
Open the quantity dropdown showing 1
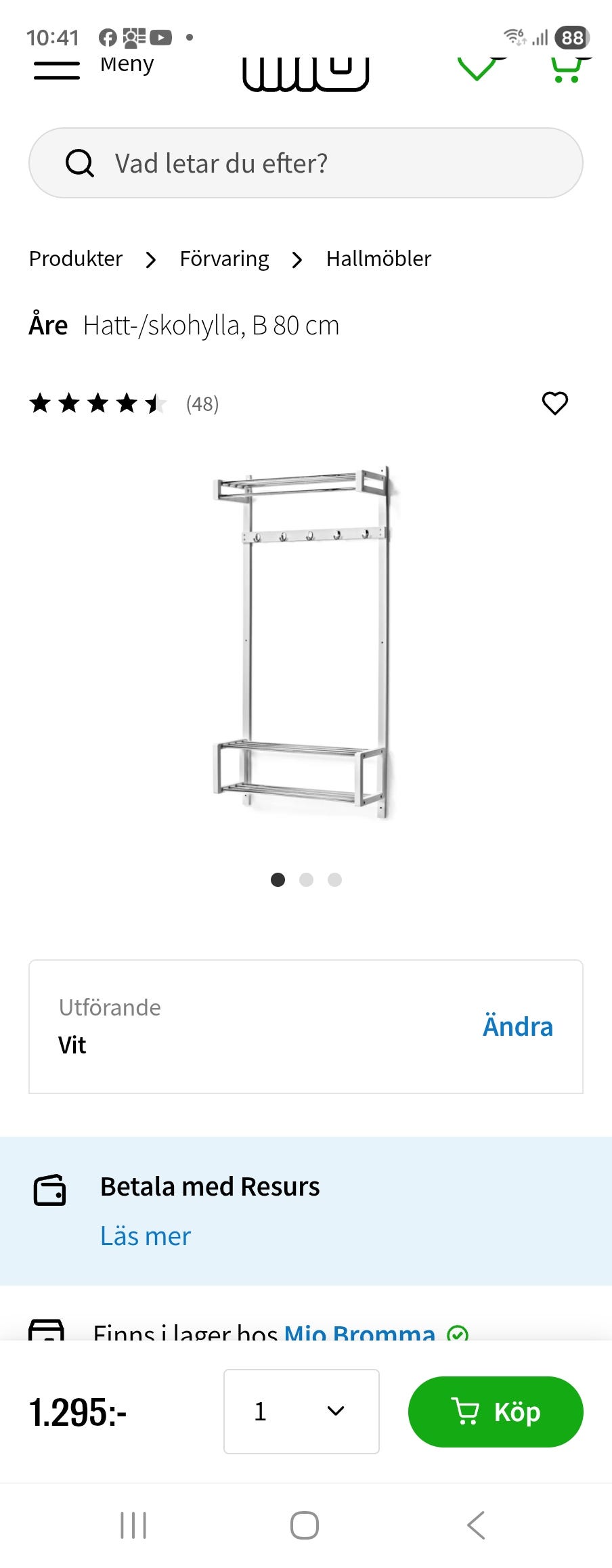[301, 1412]
